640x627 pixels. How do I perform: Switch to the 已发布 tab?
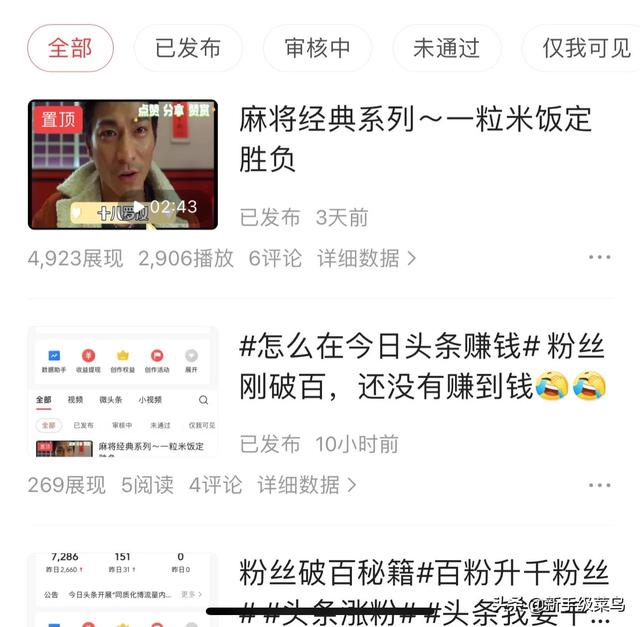(x=188, y=48)
